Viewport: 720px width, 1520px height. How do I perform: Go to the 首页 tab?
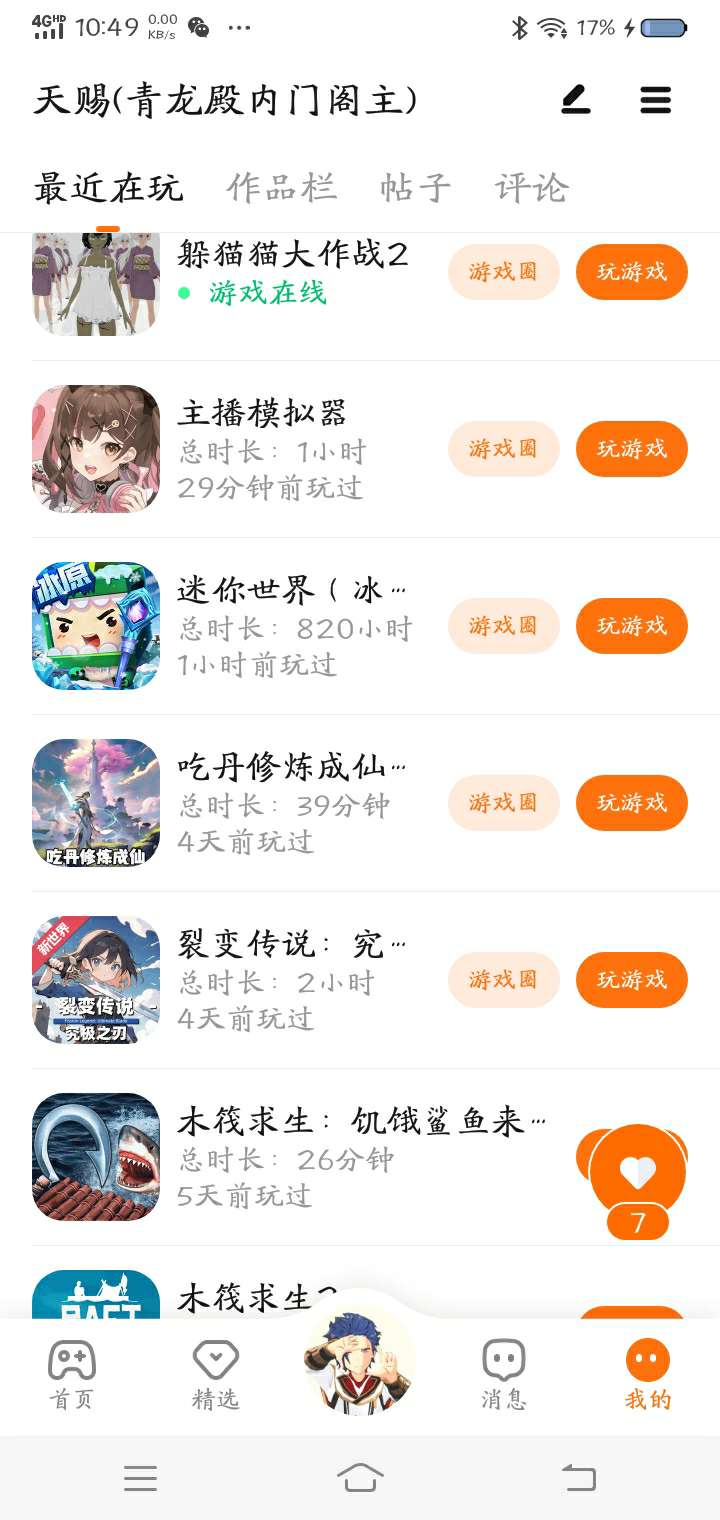(x=72, y=1375)
